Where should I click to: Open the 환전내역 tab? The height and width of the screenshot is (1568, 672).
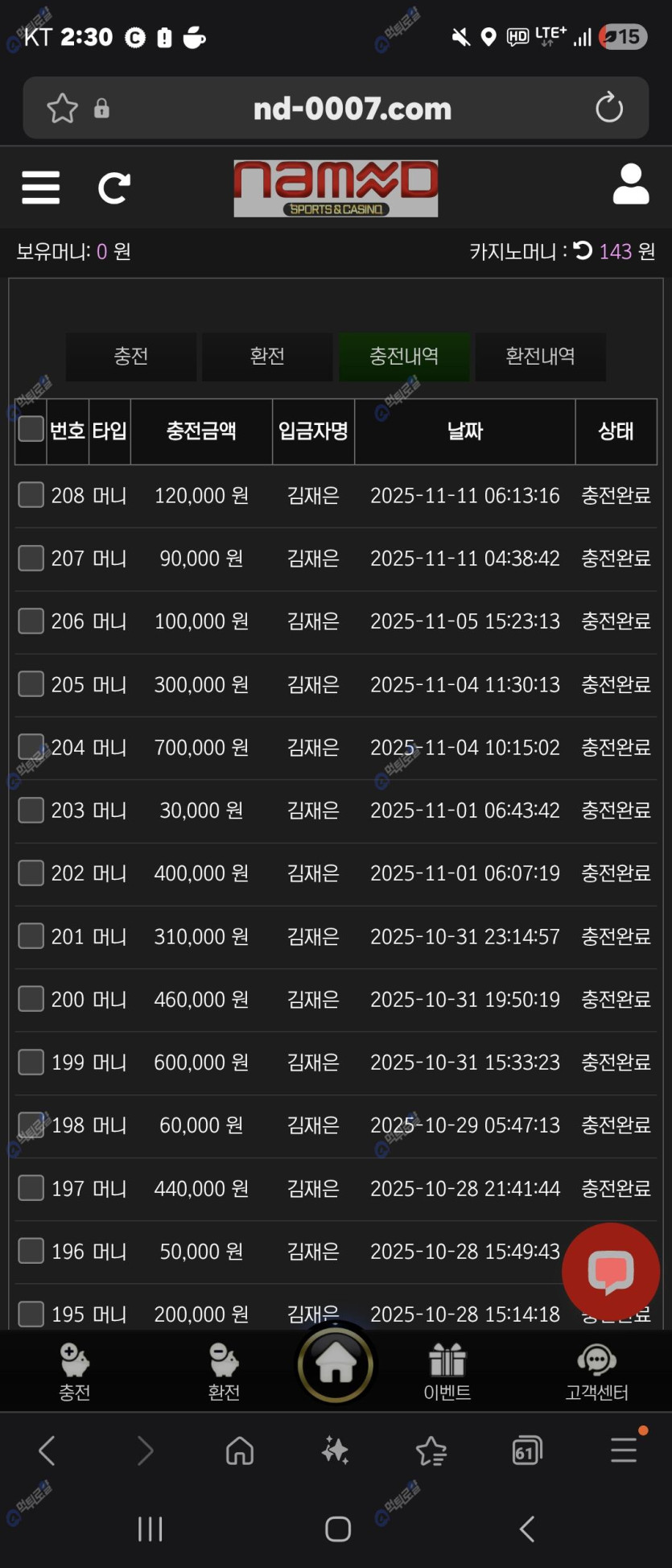click(540, 357)
